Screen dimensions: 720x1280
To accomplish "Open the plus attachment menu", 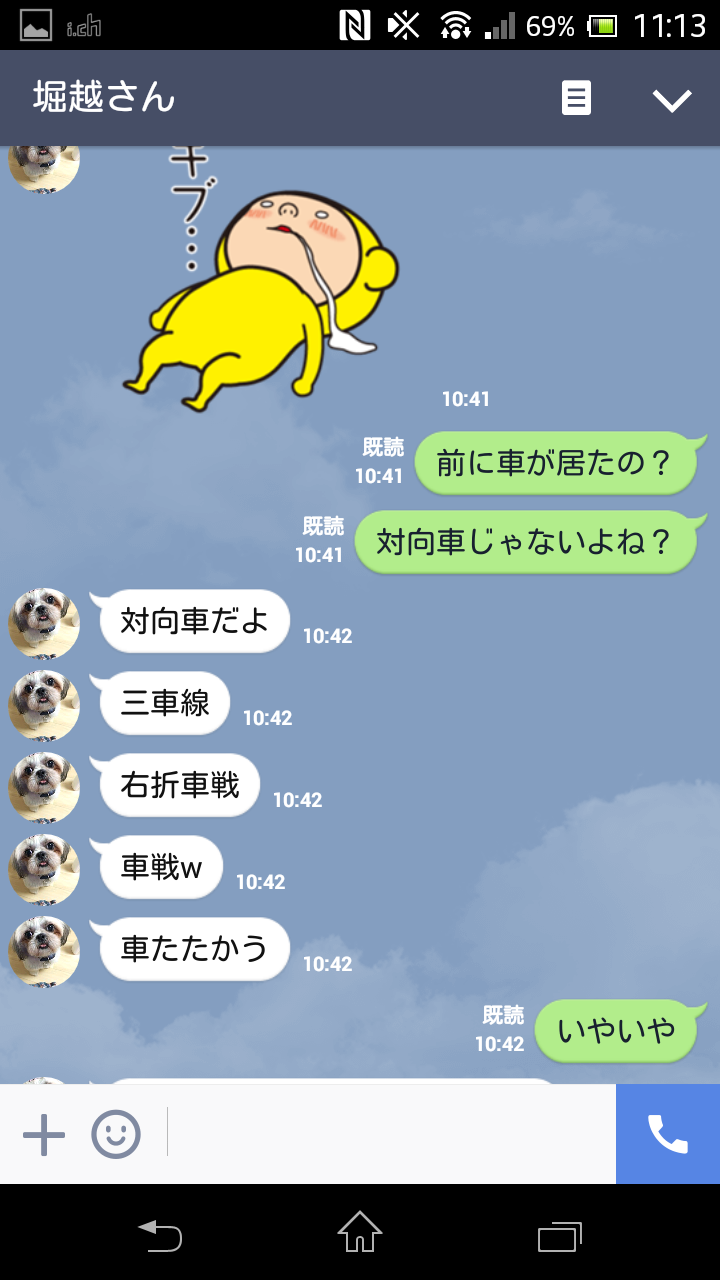I will coord(44,1134).
